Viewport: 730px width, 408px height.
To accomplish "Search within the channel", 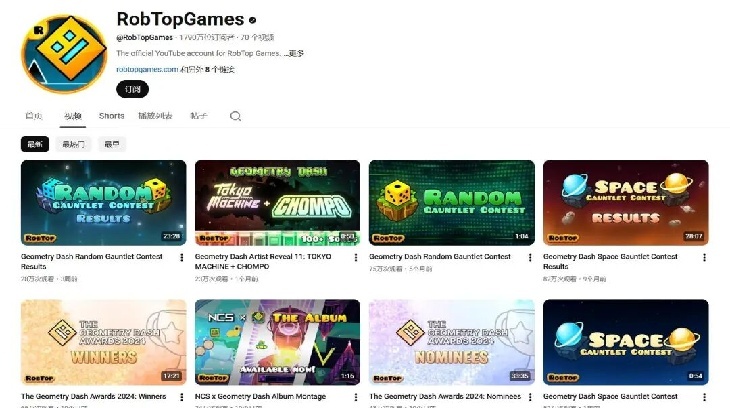I will (x=236, y=116).
